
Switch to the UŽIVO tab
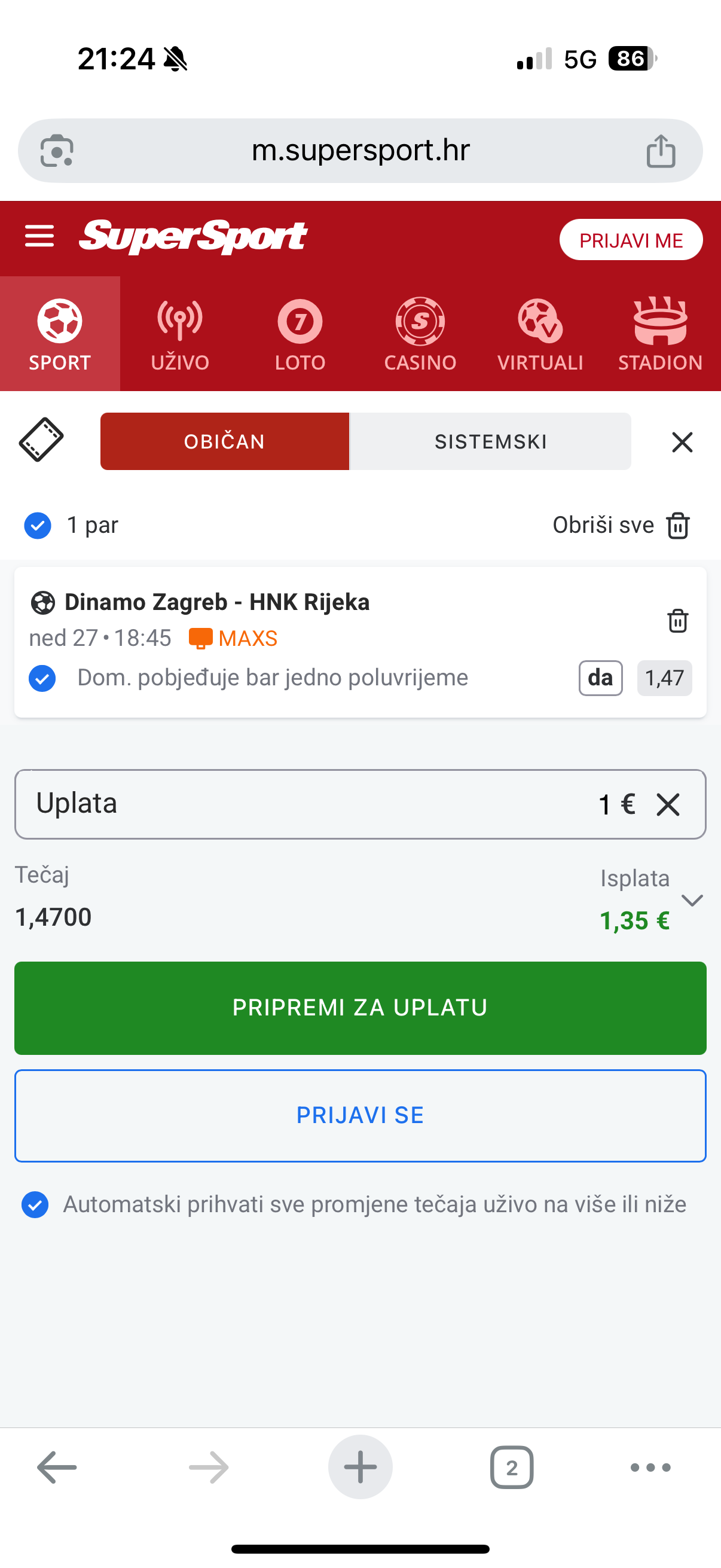[179, 334]
